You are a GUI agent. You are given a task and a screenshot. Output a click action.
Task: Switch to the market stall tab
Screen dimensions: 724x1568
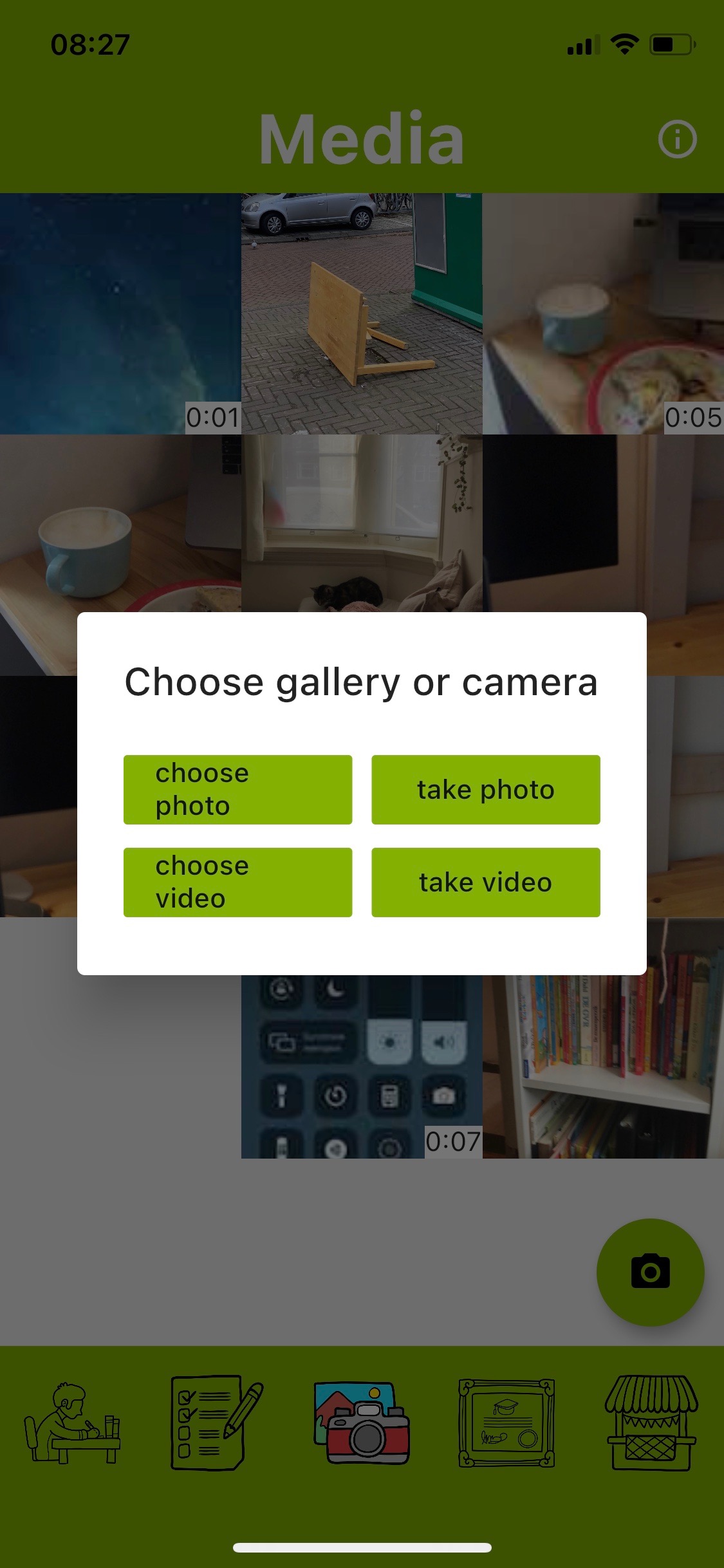pyautogui.click(x=651, y=1424)
